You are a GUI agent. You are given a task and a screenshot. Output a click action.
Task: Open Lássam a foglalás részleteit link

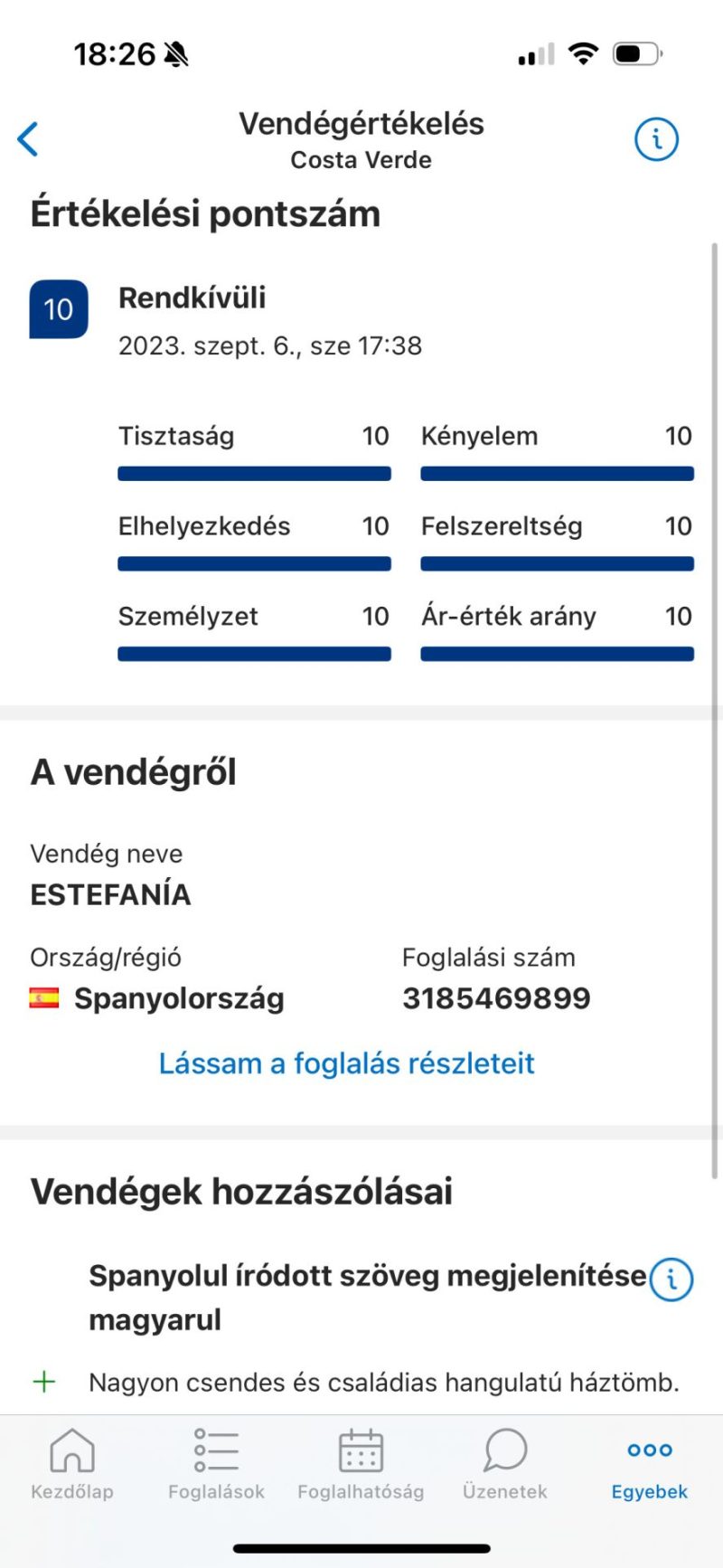[x=346, y=1063]
